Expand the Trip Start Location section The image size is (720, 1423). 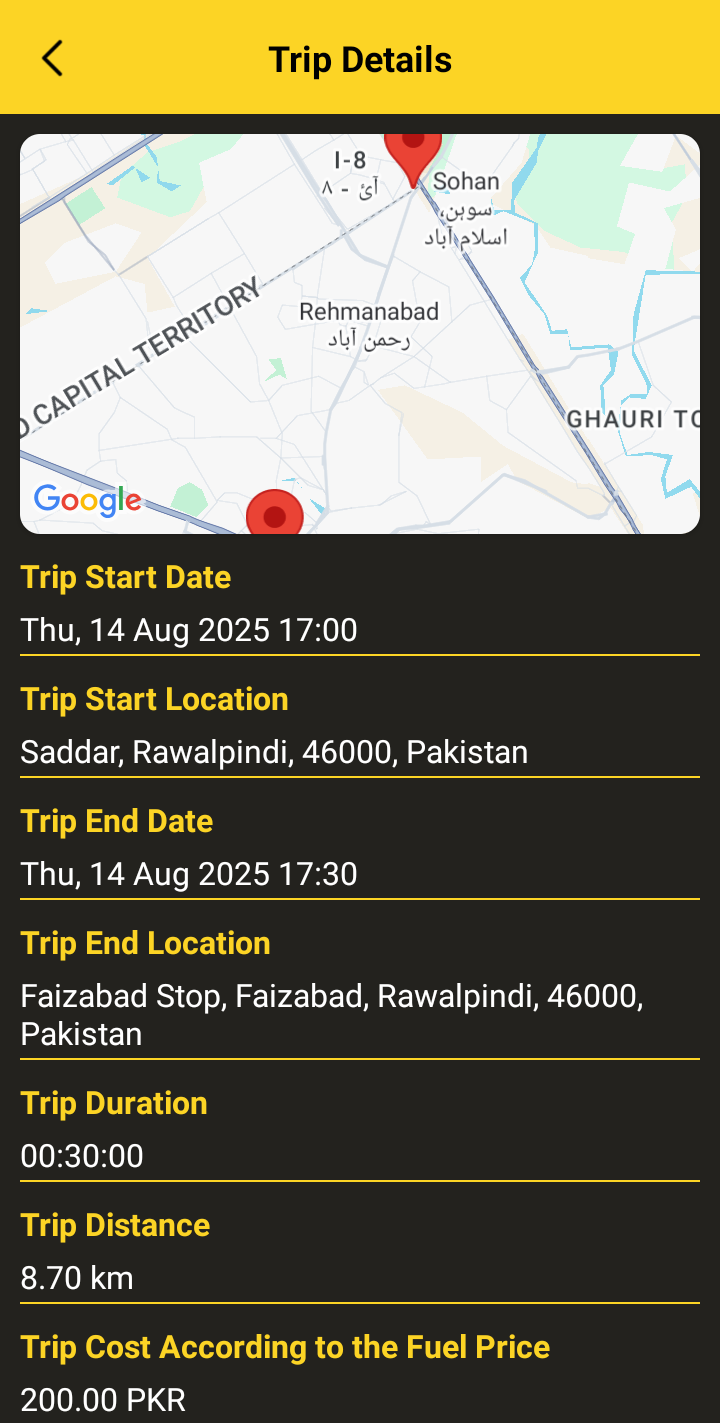click(154, 699)
